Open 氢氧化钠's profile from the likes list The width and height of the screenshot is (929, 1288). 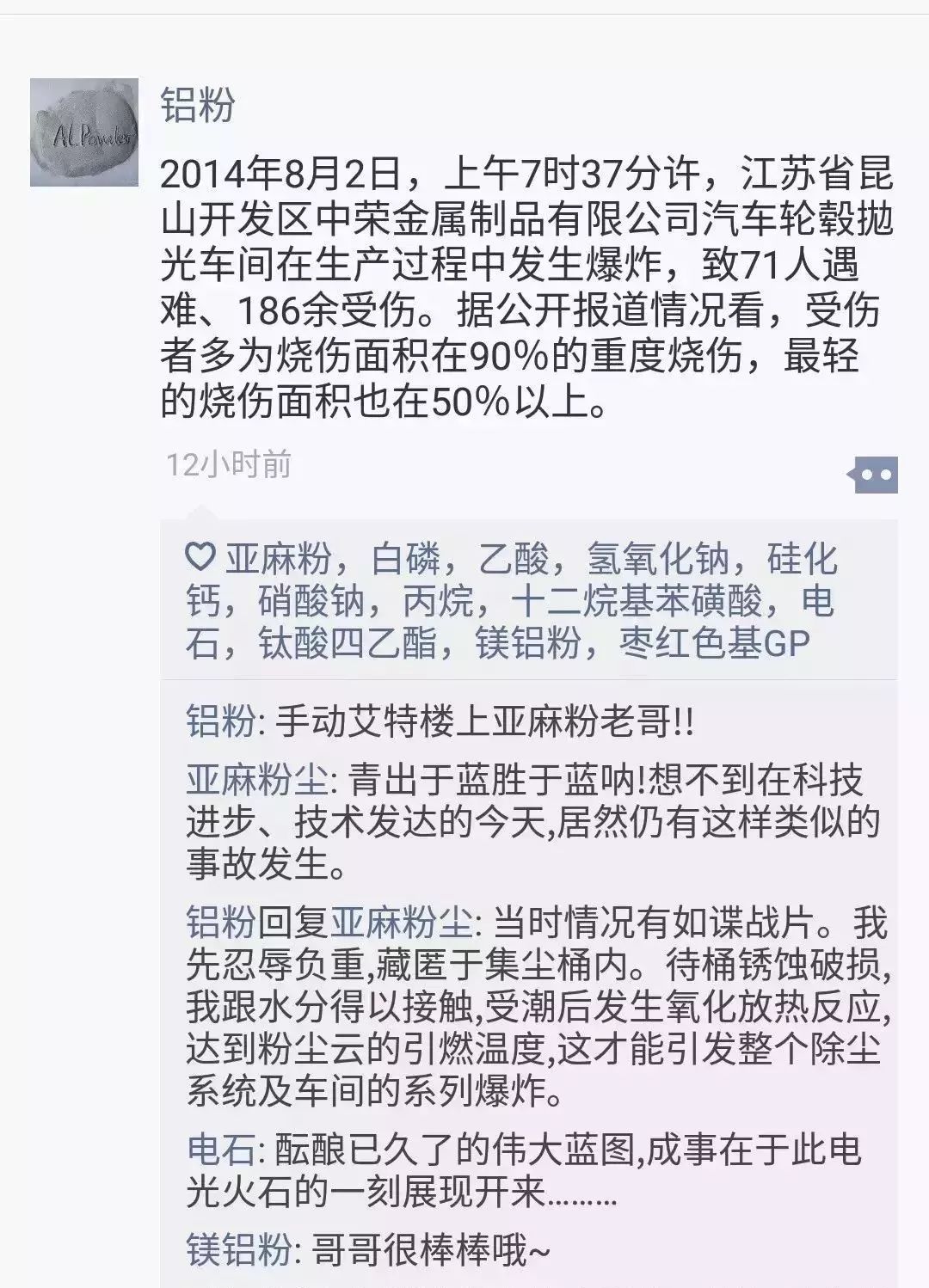(658, 560)
